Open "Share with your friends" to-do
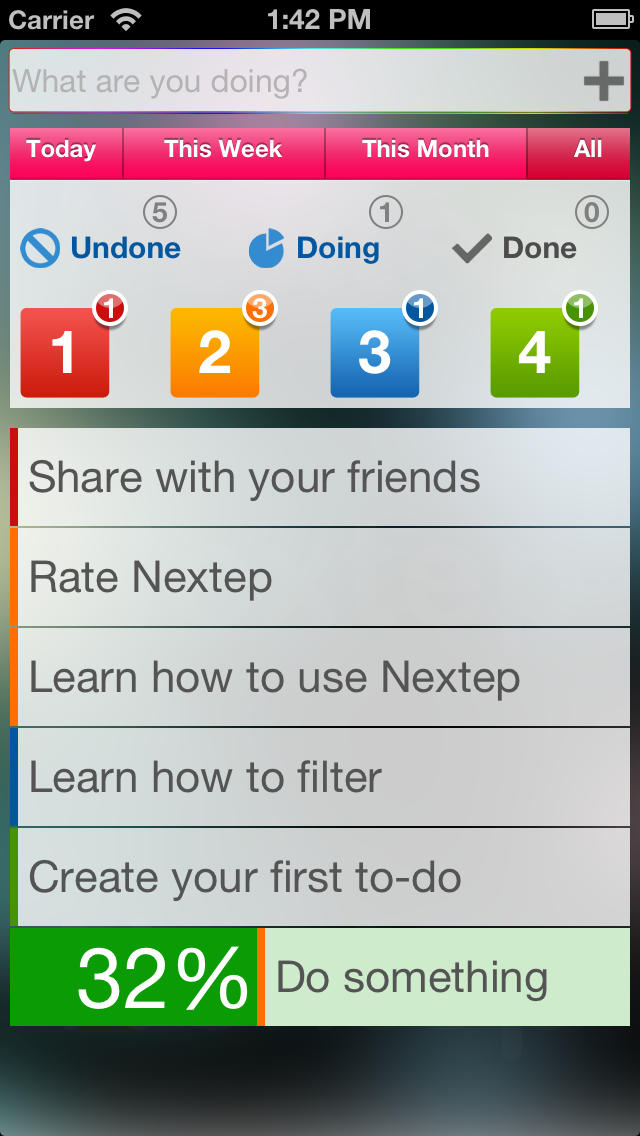Image resolution: width=640 pixels, height=1136 pixels. point(320,477)
